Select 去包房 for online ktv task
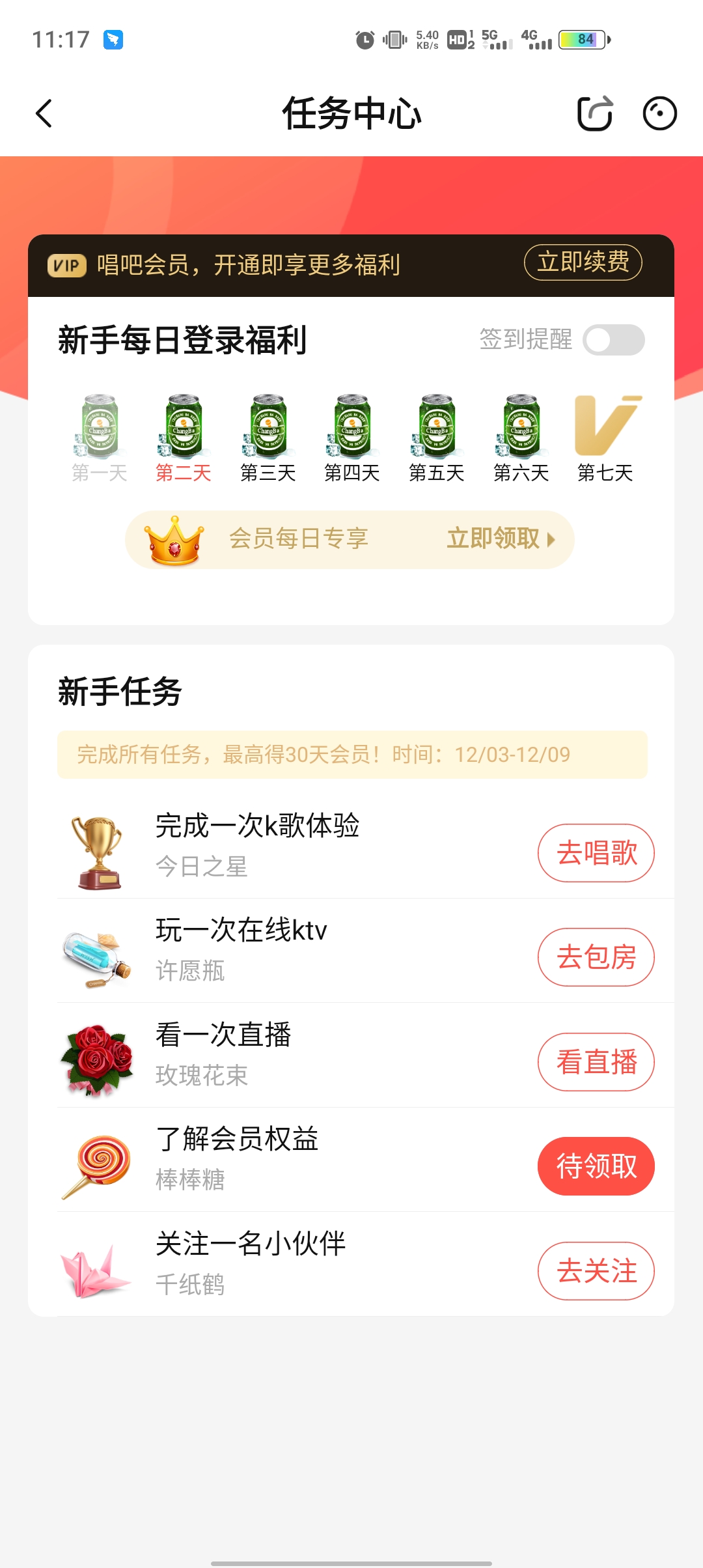Viewport: 703px width, 1568px height. pos(596,957)
